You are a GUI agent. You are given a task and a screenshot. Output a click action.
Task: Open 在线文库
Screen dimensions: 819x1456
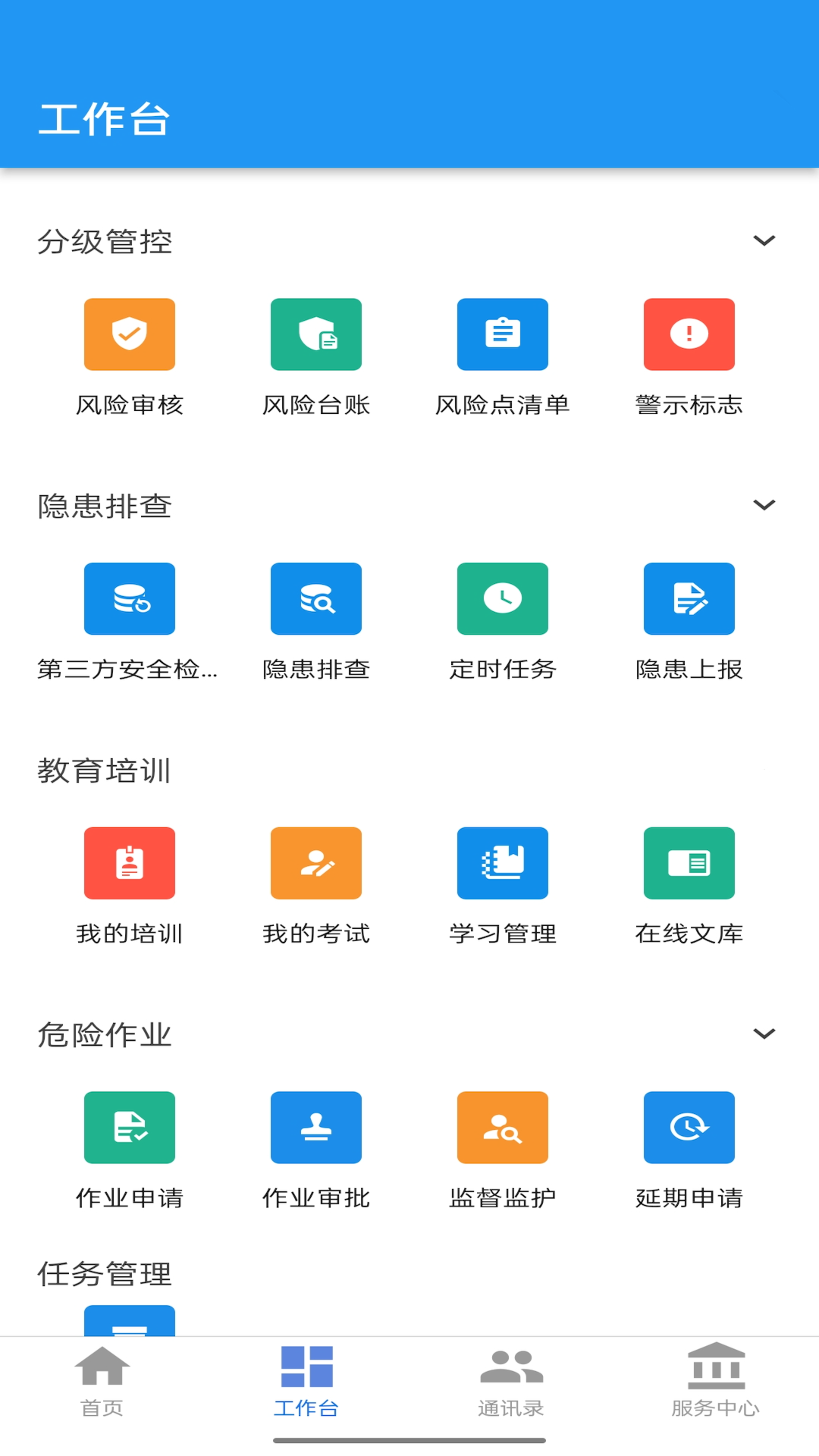689,863
